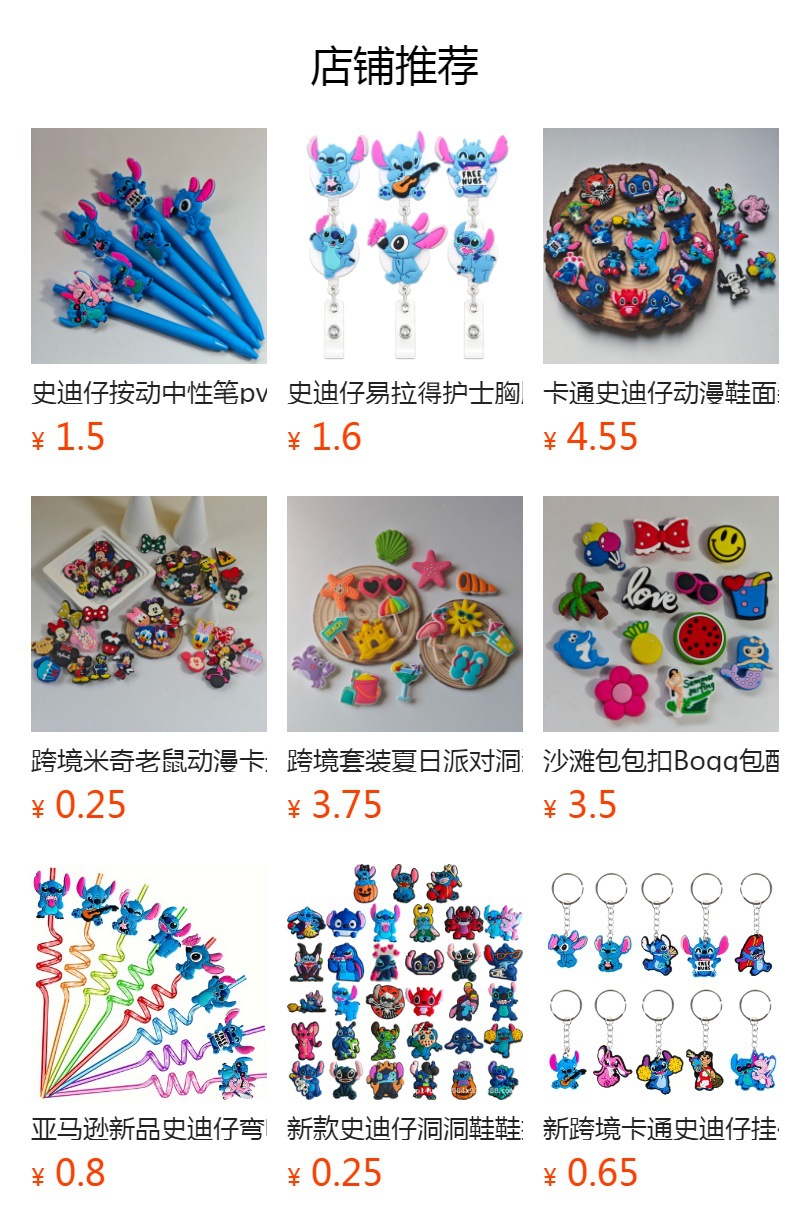The width and height of the screenshot is (790, 1232).
Task: Open the 跨境米奇老鼠动漫 product
Action: point(149,614)
